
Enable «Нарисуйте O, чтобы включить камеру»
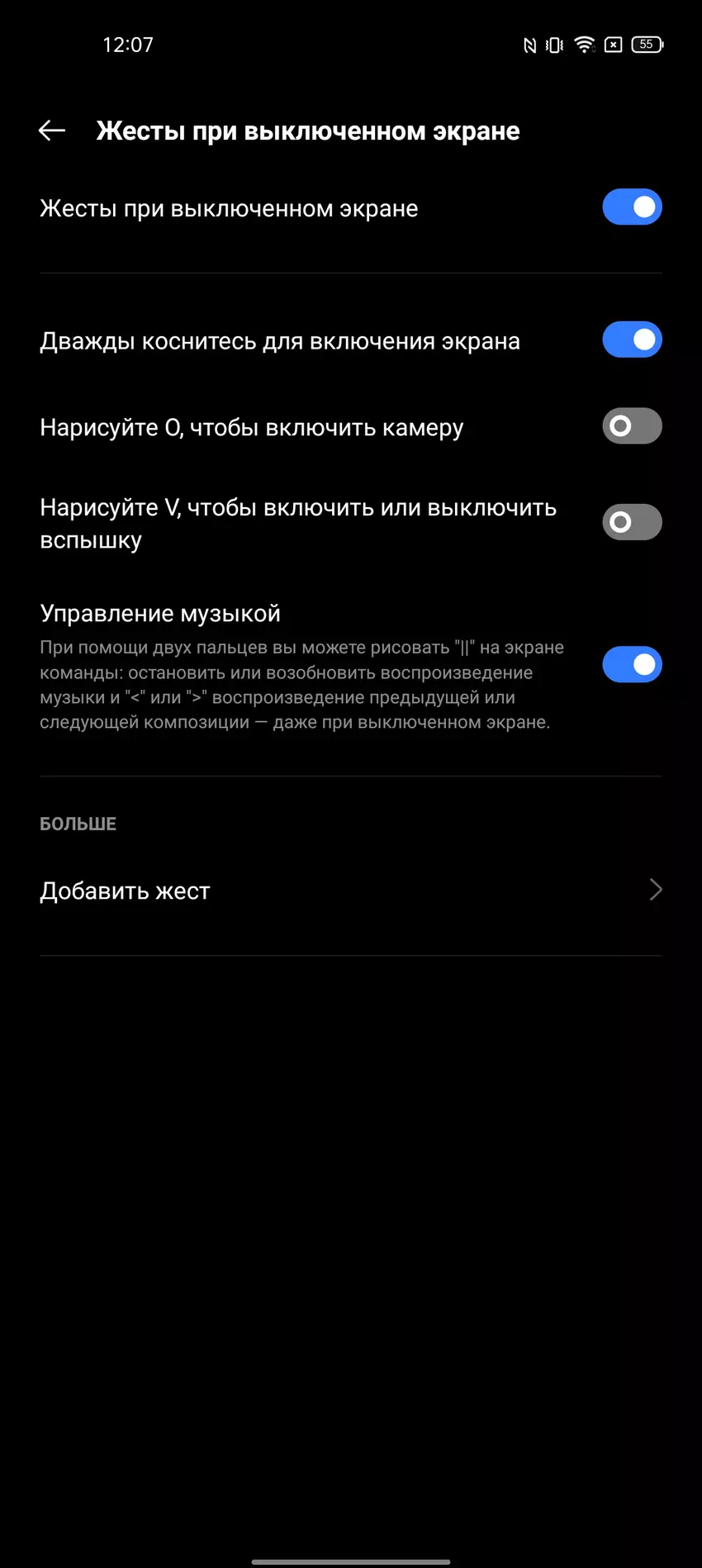(632, 426)
